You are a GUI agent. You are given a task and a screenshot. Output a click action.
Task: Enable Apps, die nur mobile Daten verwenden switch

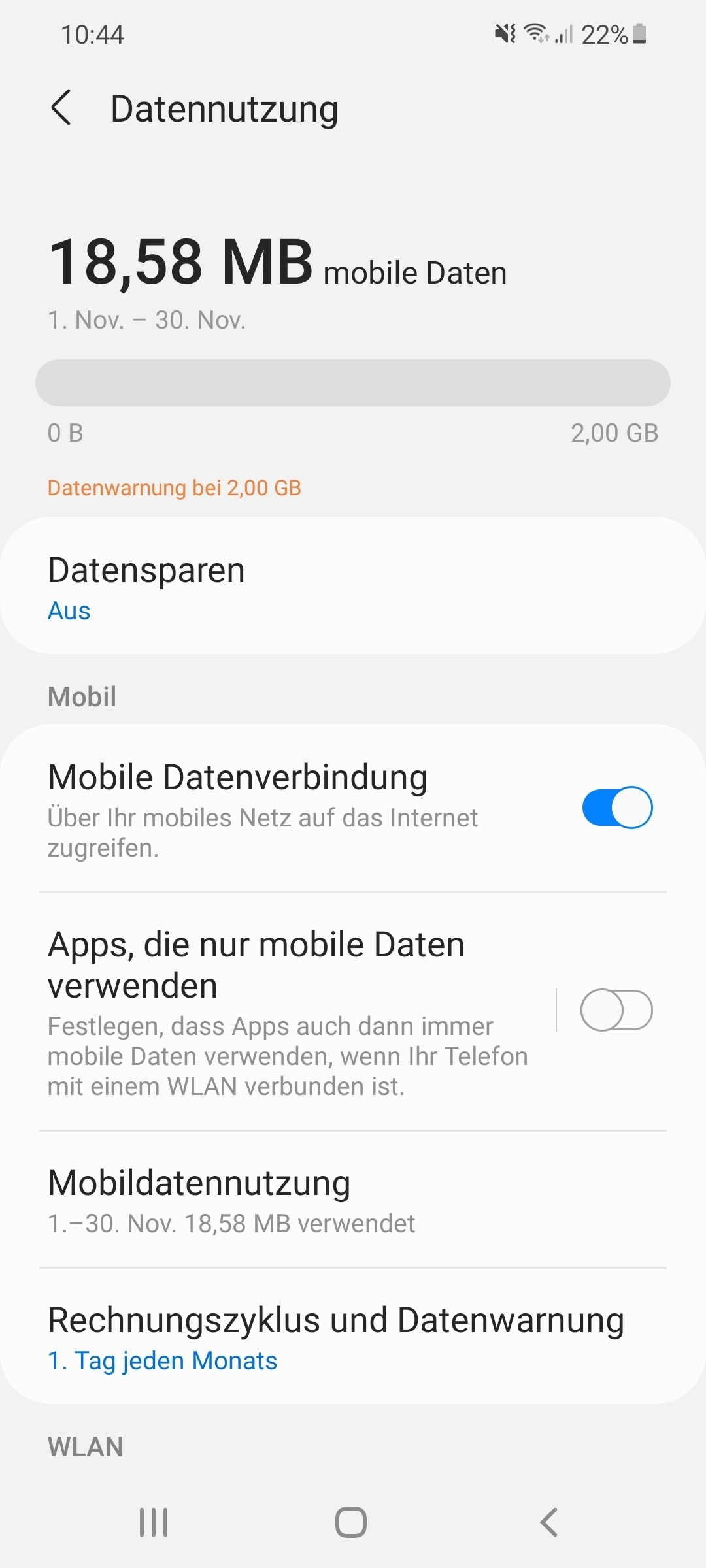616,1010
